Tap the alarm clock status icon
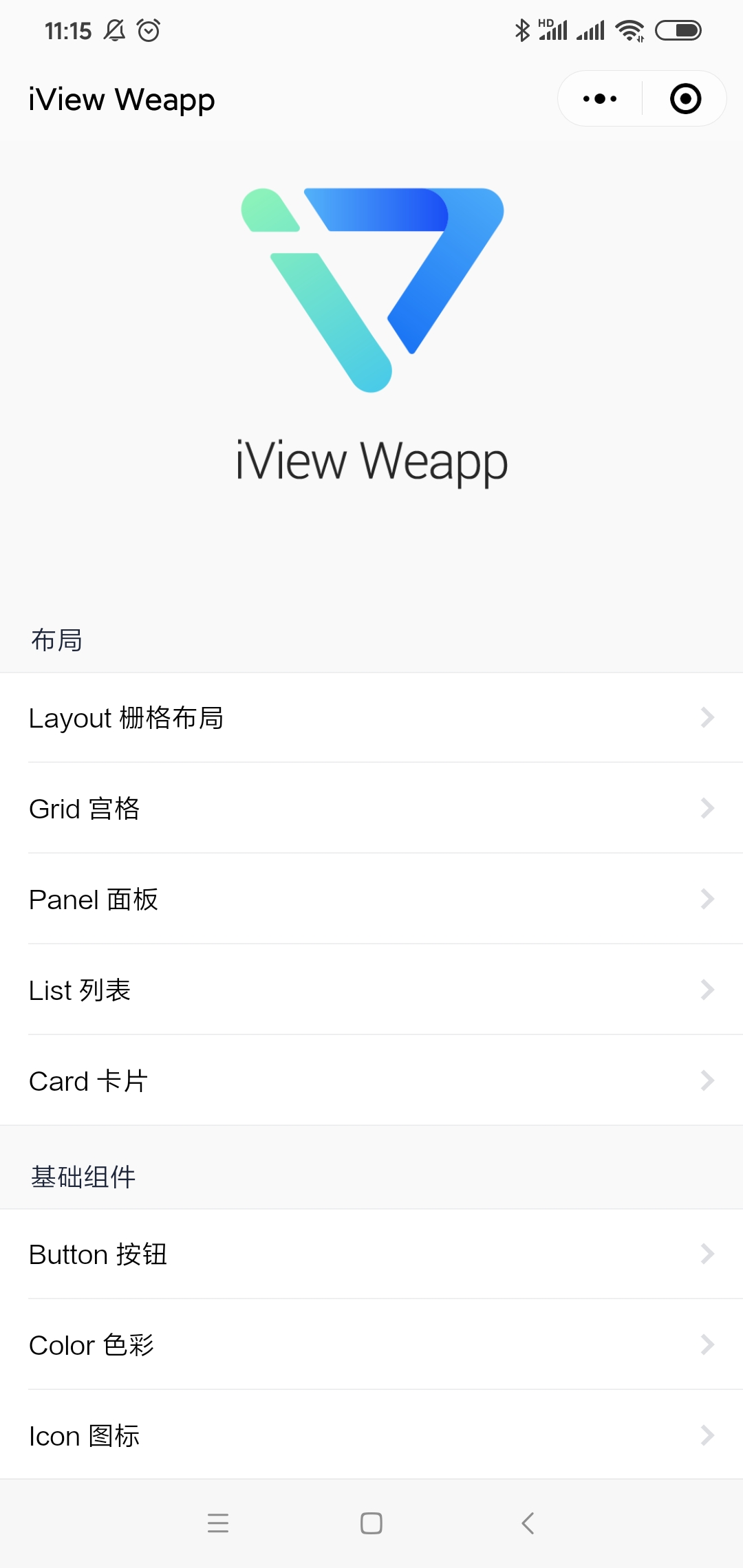Screen dimensions: 743x1568 pyautogui.click(x=149, y=30)
